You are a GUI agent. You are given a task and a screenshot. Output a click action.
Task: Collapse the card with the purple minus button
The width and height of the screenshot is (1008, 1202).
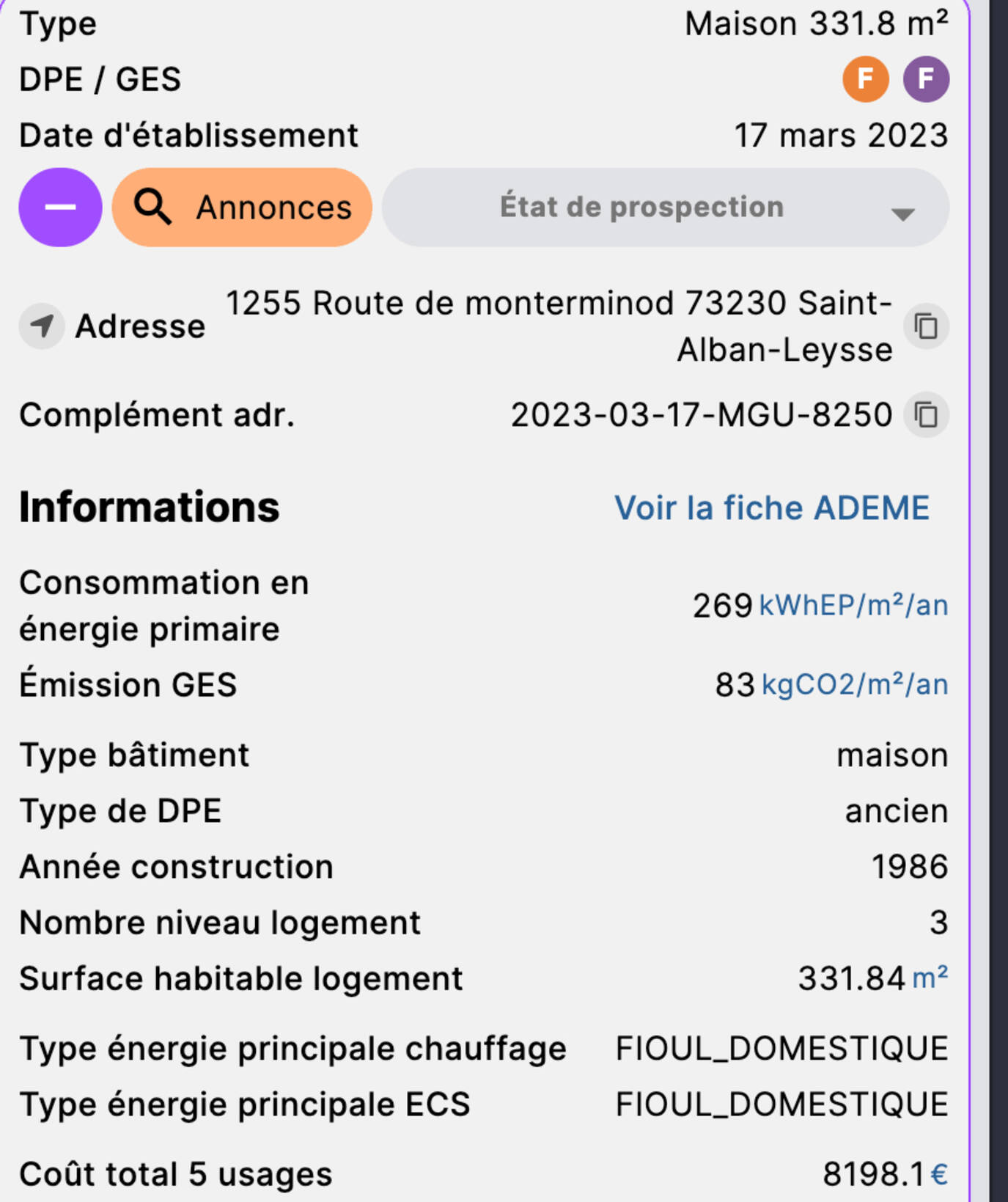[x=60, y=208]
